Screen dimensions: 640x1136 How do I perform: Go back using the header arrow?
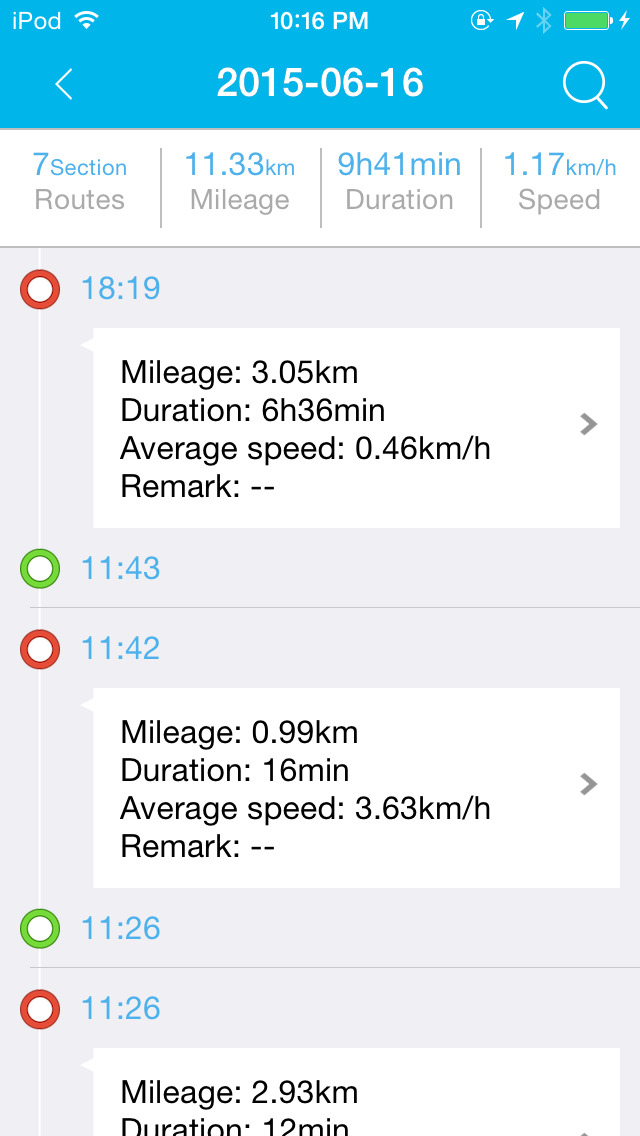tap(64, 84)
